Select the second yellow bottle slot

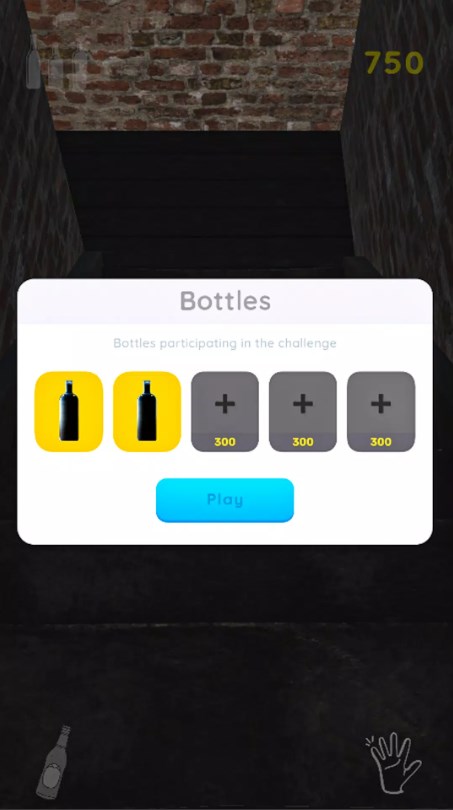[x=147, y=412]
